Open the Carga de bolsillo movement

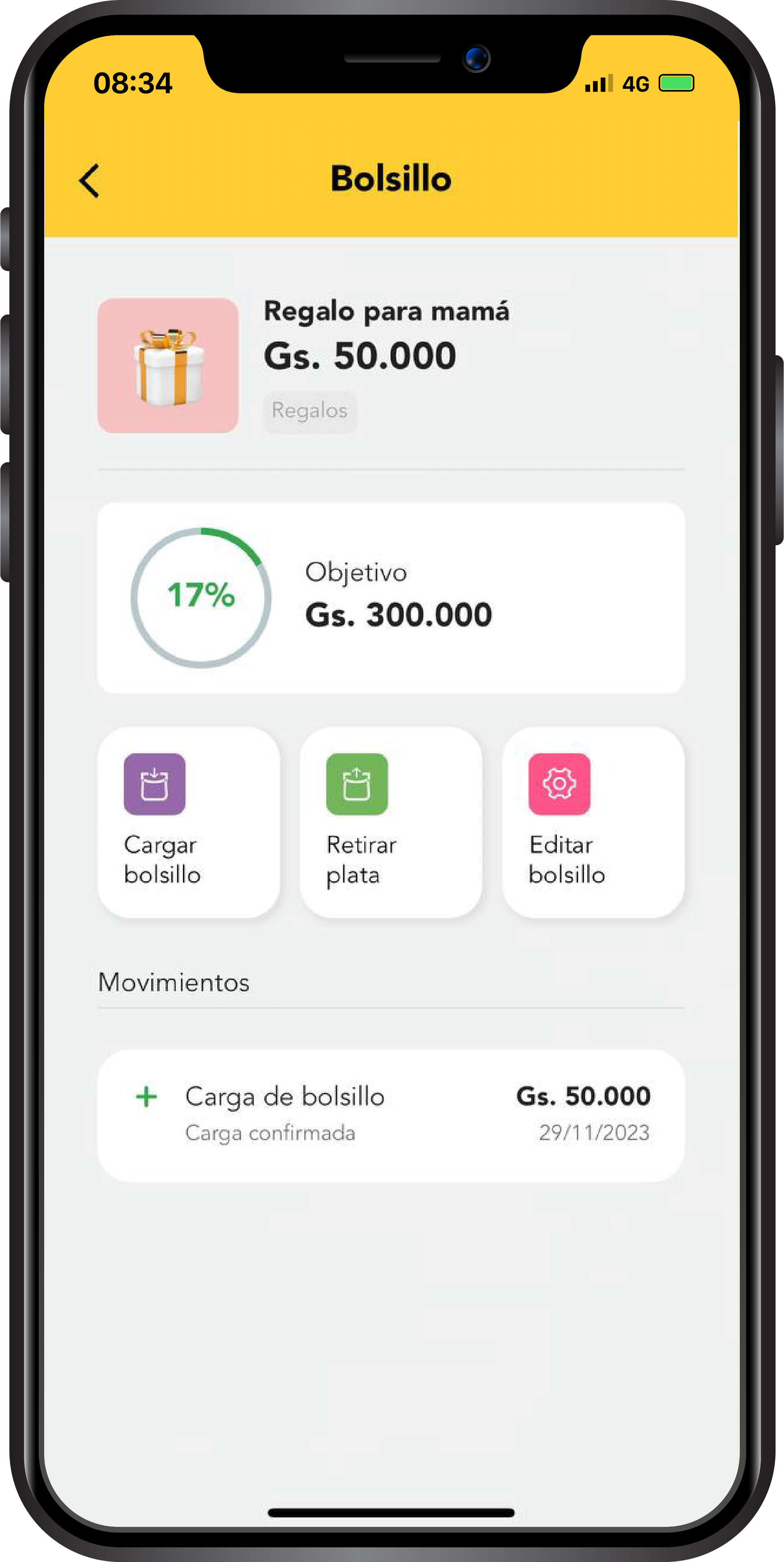click(x=391, y=1115)
